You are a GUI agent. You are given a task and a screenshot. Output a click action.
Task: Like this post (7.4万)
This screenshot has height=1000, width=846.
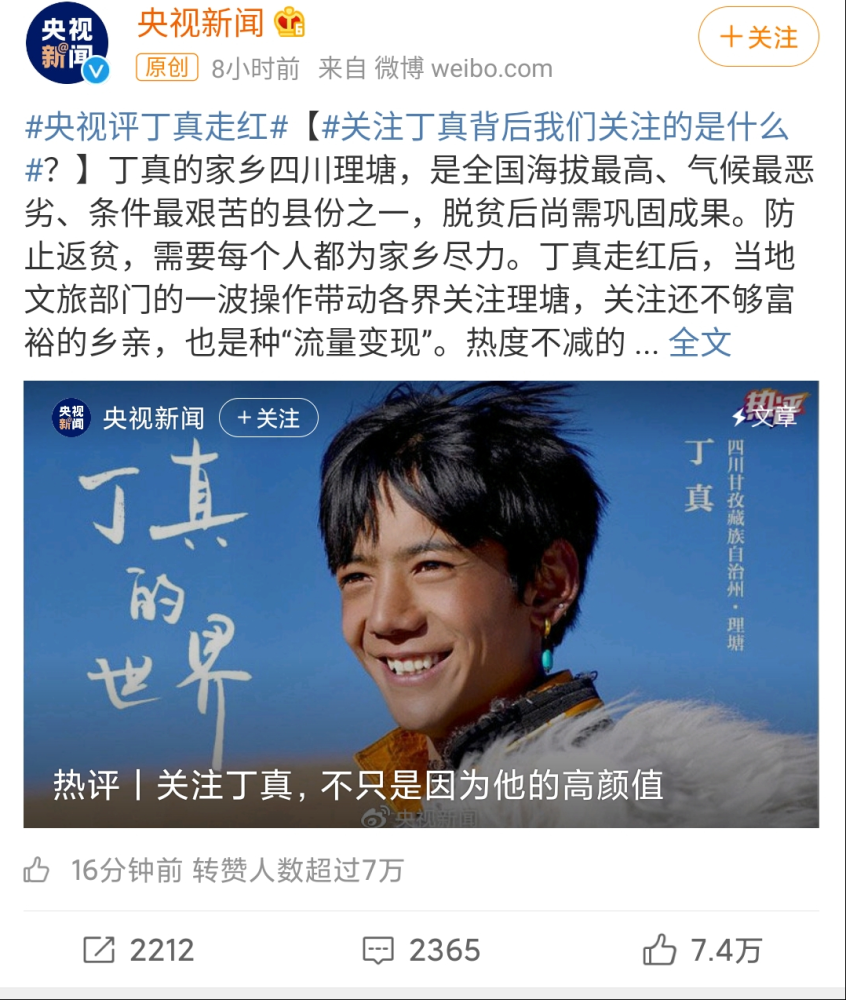tap(702, 950)
